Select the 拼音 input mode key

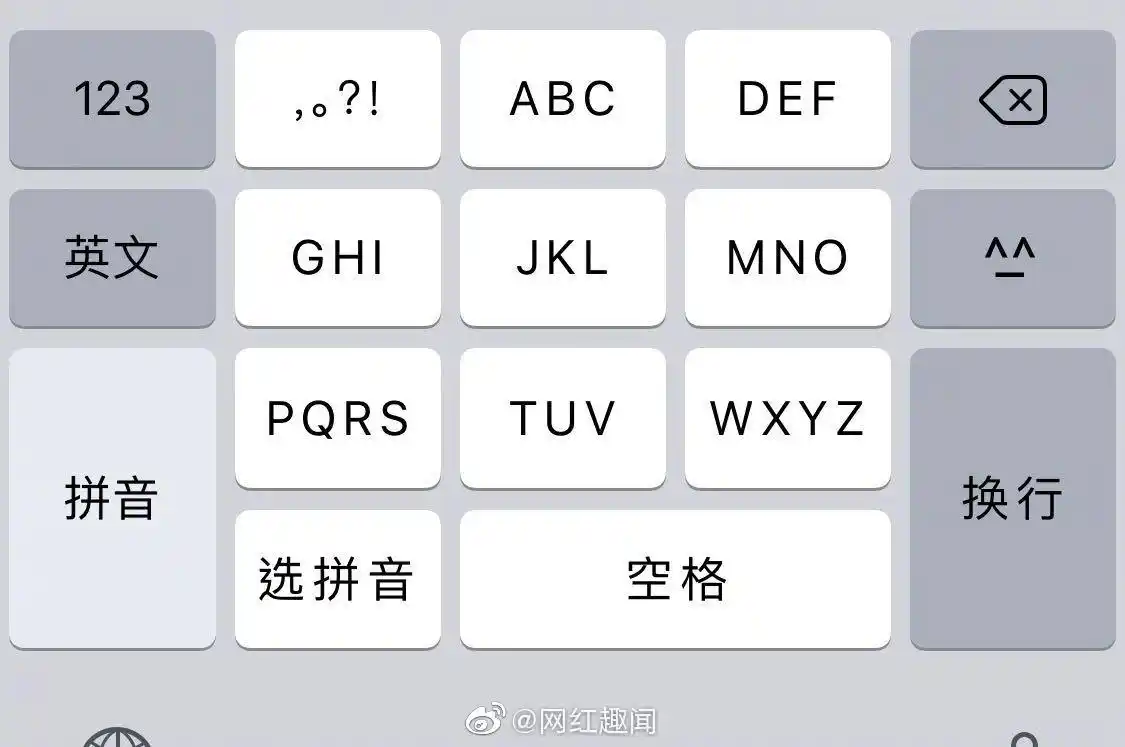pyautogui.click(x=112, y=498)
